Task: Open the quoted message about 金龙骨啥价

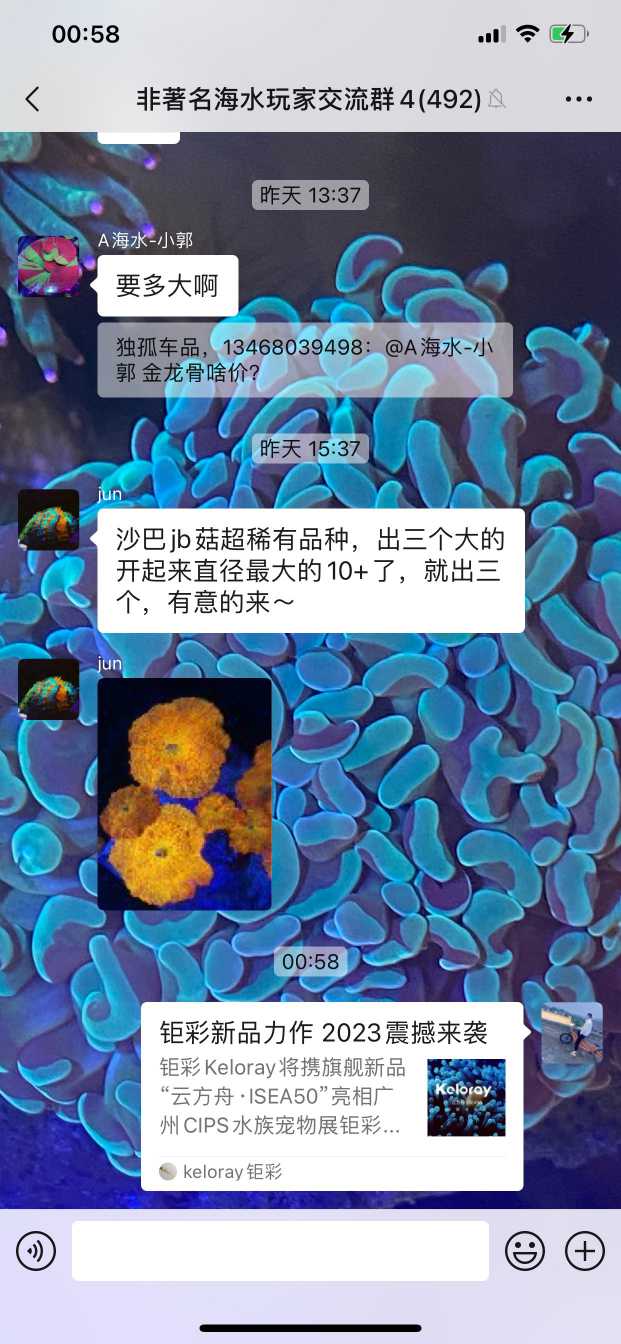Action: [304, 360]
